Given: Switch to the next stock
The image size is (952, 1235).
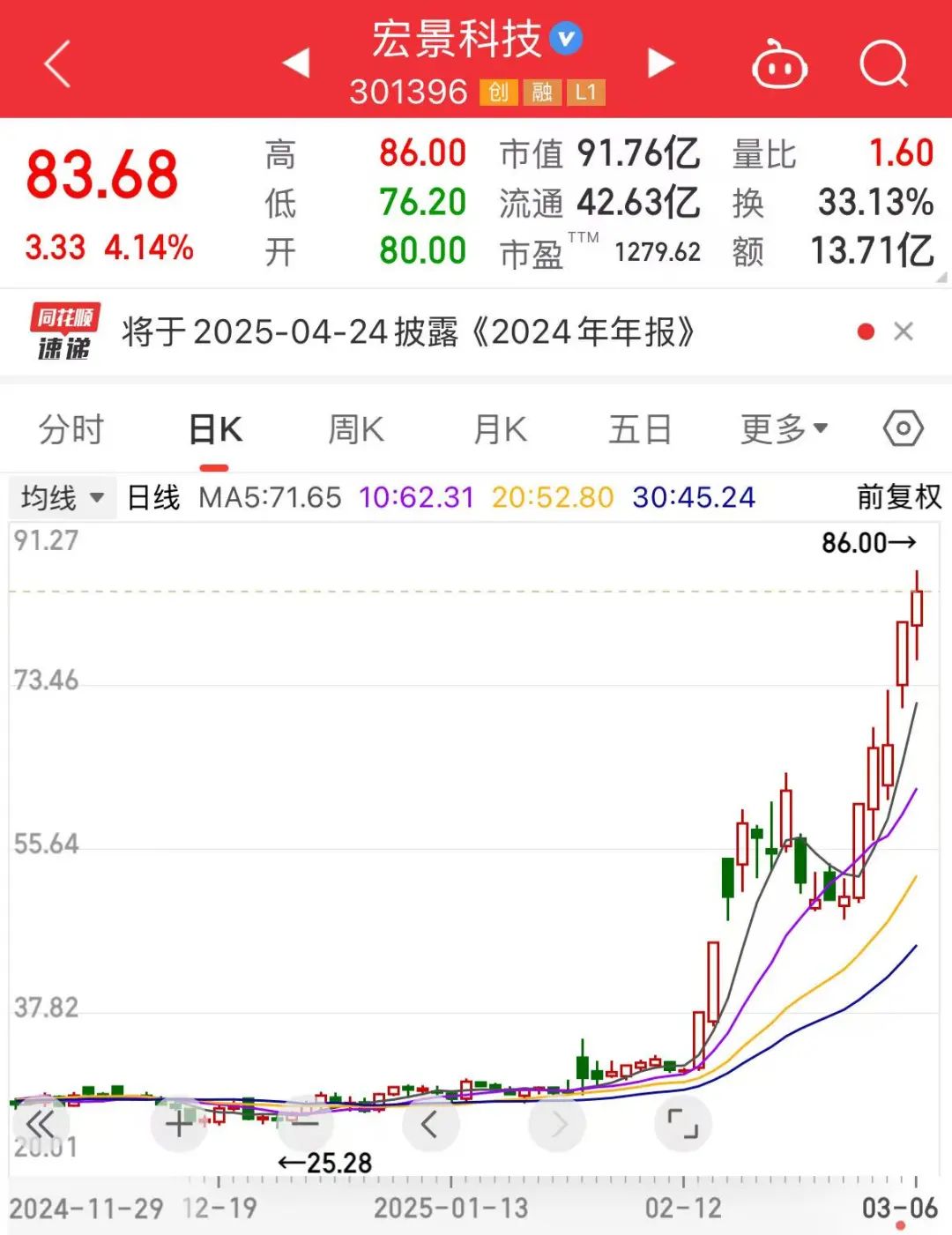Looking at the screenshot, I should (x=660, y=63).
